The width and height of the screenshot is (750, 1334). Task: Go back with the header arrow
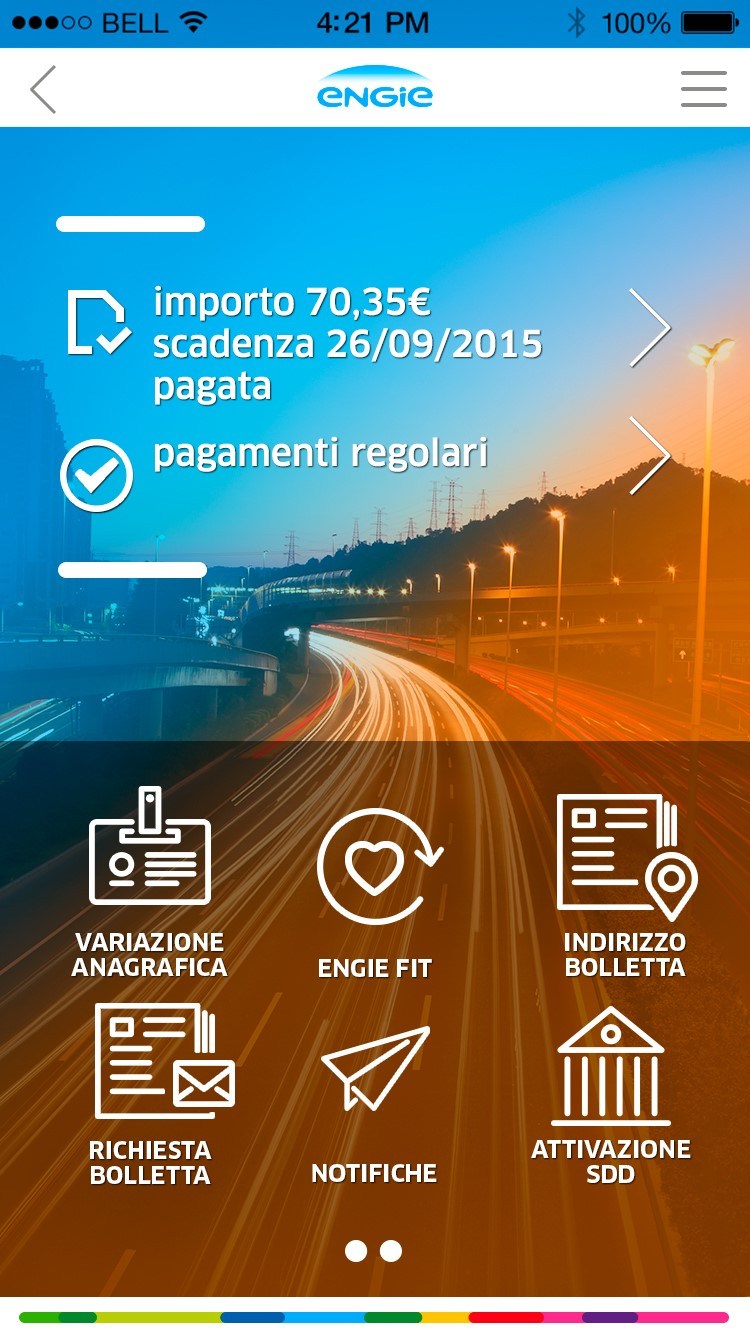(43, 90)
